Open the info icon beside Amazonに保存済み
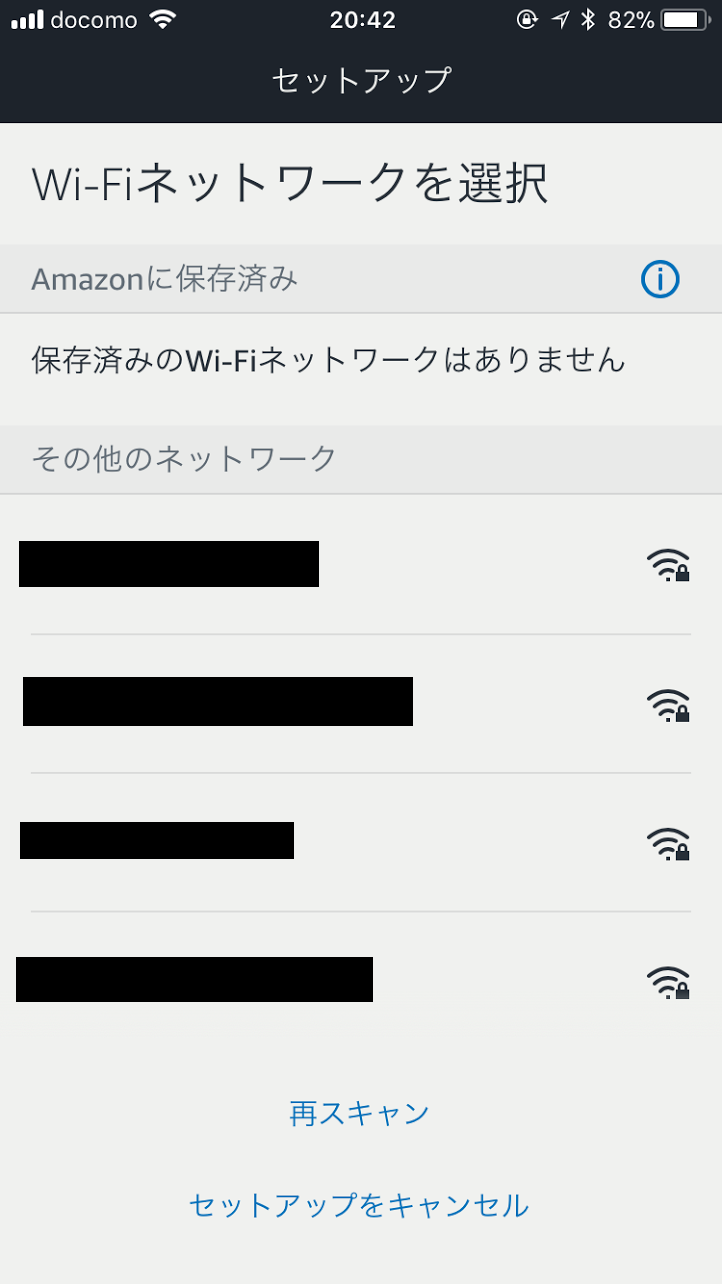This screenshot has height=1284, width=722. click(660, 280)
